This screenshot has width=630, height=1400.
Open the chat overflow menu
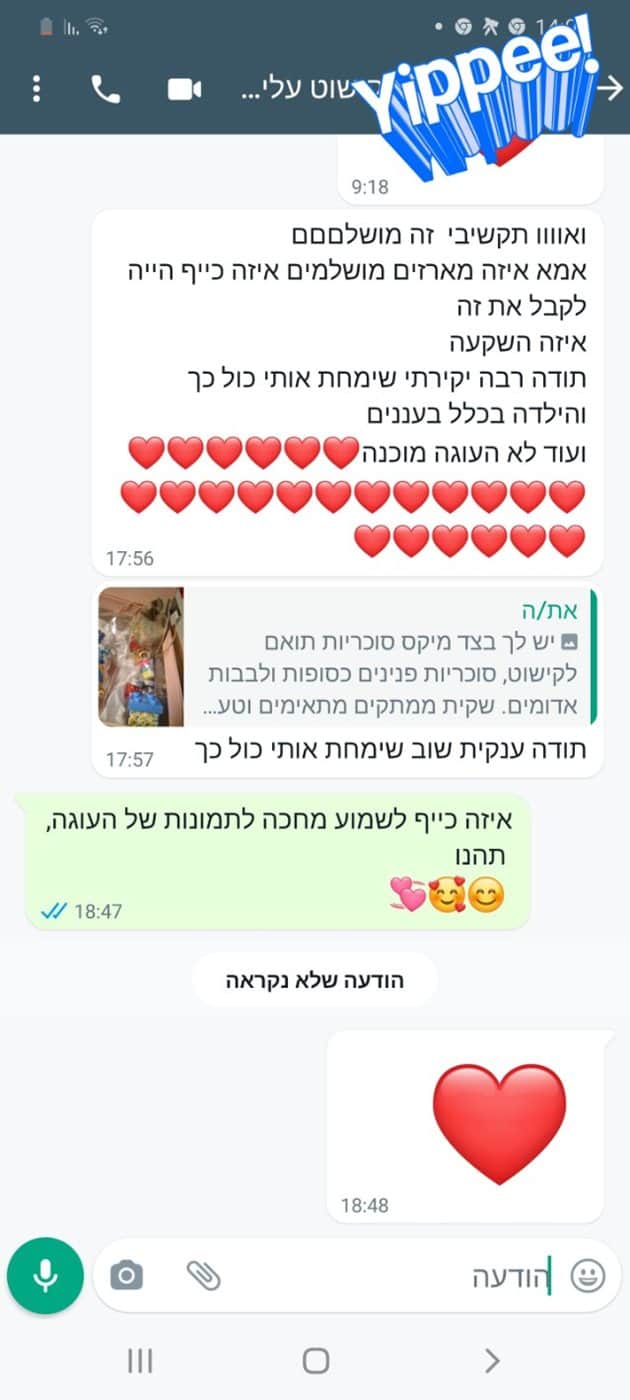click(x=36, y=89)
